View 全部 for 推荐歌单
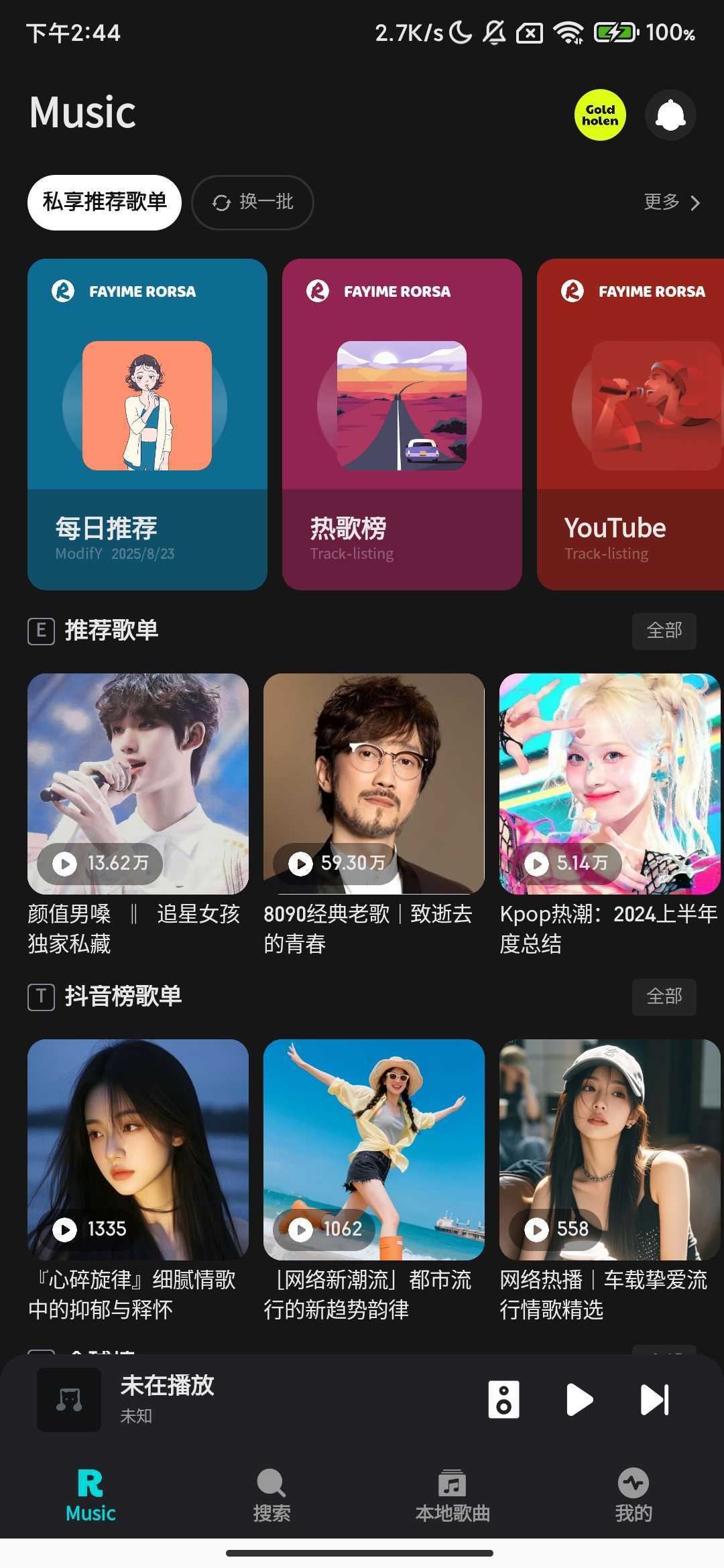The height and width of the screenshot is (1568, 724). pos(664,631)
